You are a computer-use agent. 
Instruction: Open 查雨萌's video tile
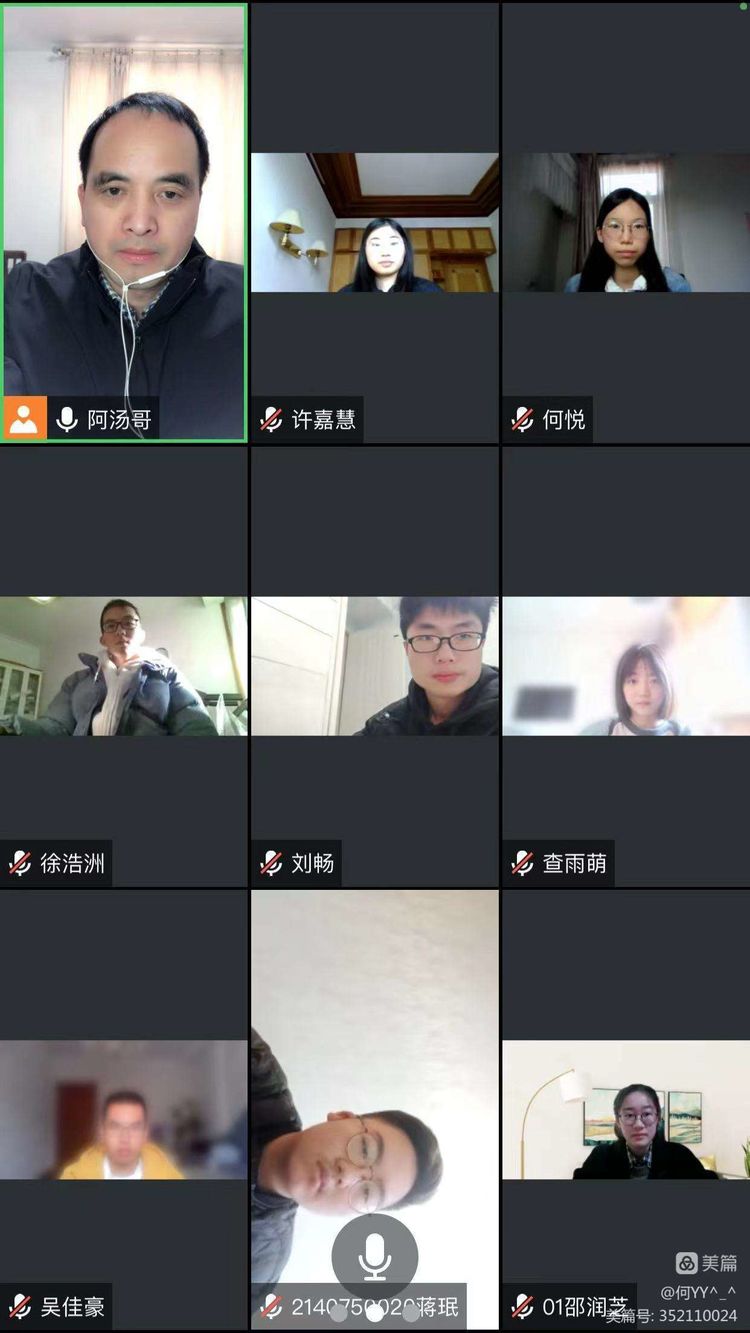click(626, 666)
